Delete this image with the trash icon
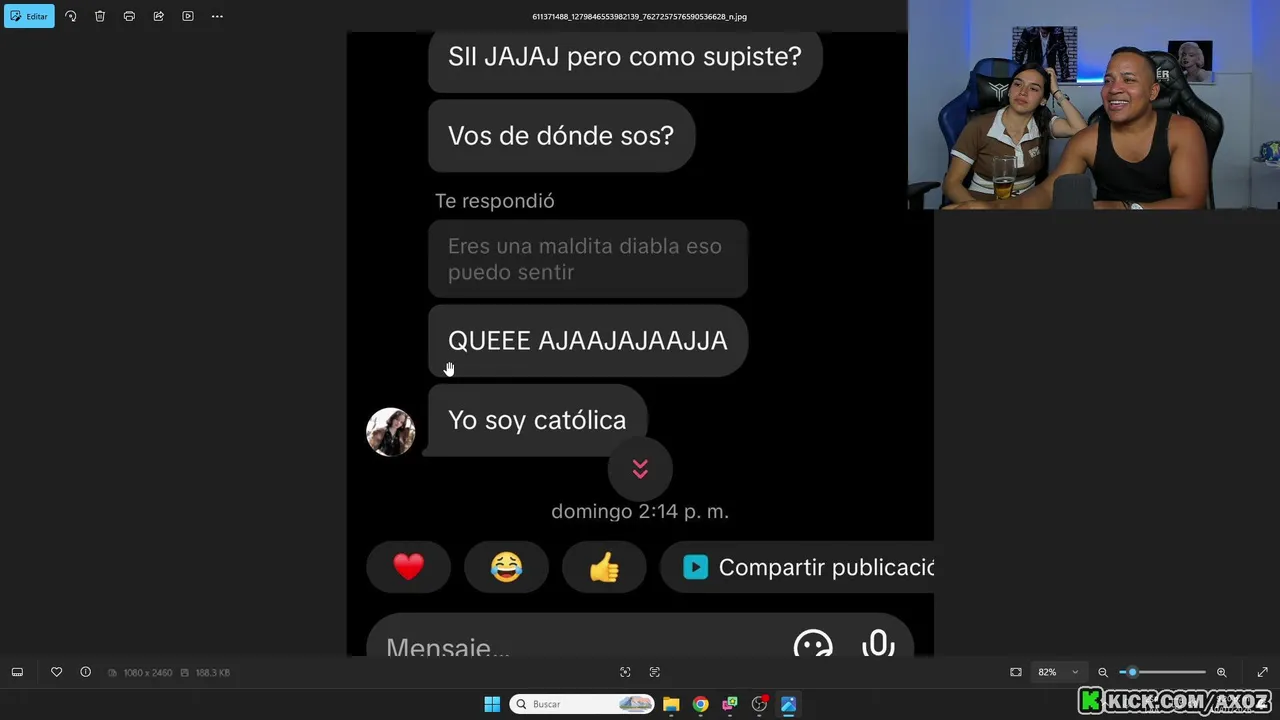 point(100,16)
